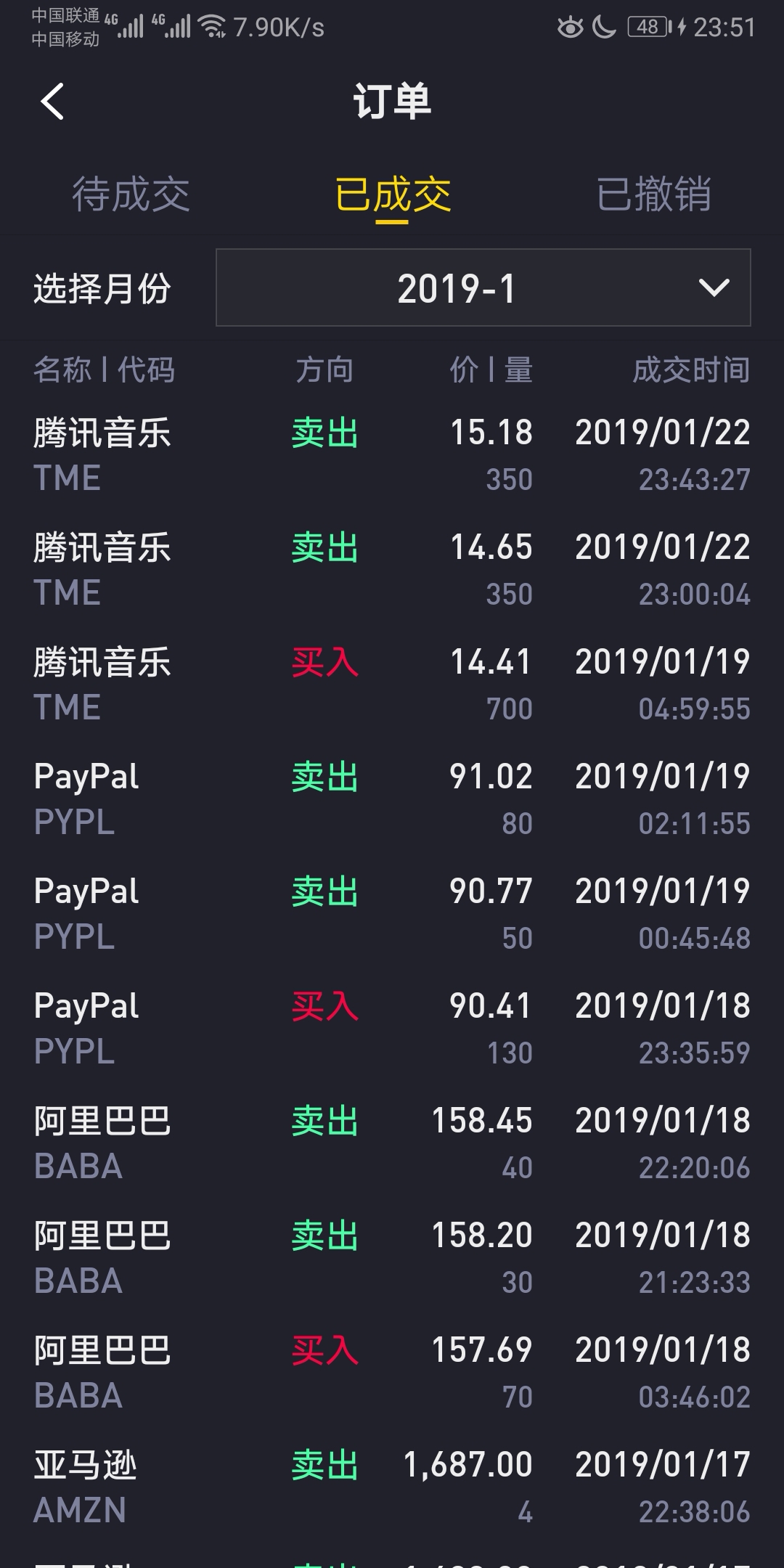Image resolution: width=784 pixels, height=1568 pixels.
Task: Switch to the 待成交 tab
Action: (x=131, y=194)
